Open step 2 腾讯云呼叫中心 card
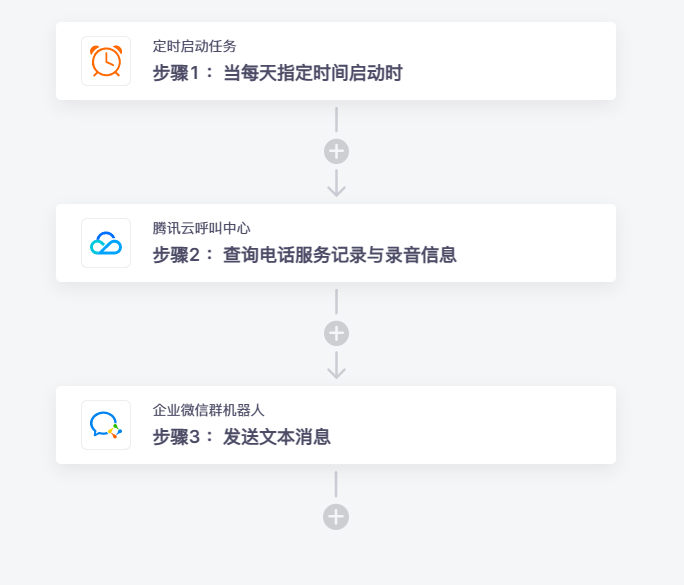Image resolution: width=684 pixels, height=585 pixels. [335, 243]
